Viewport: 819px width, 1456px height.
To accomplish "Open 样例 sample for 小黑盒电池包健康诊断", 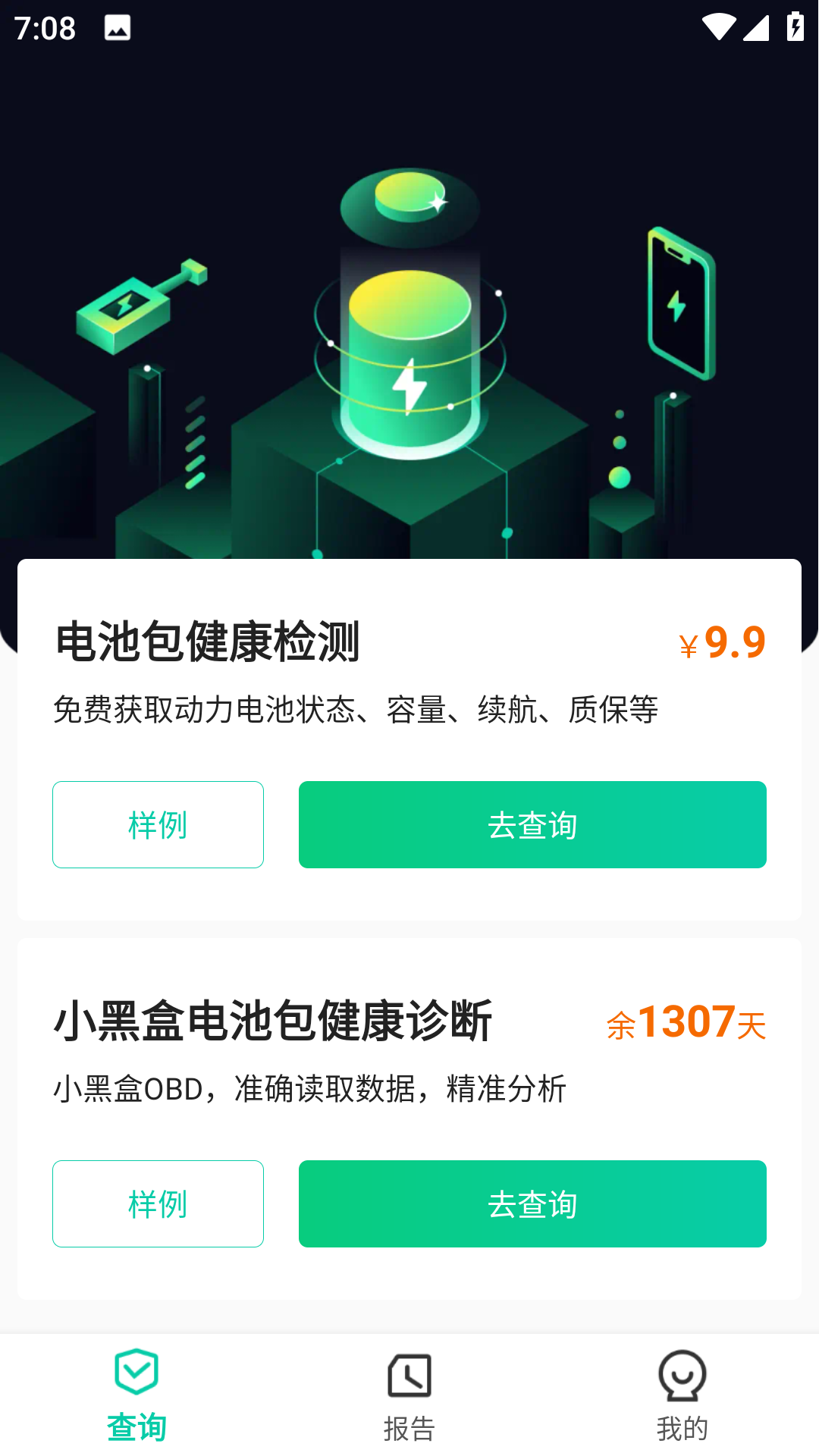I will (x=157, y=1203).
